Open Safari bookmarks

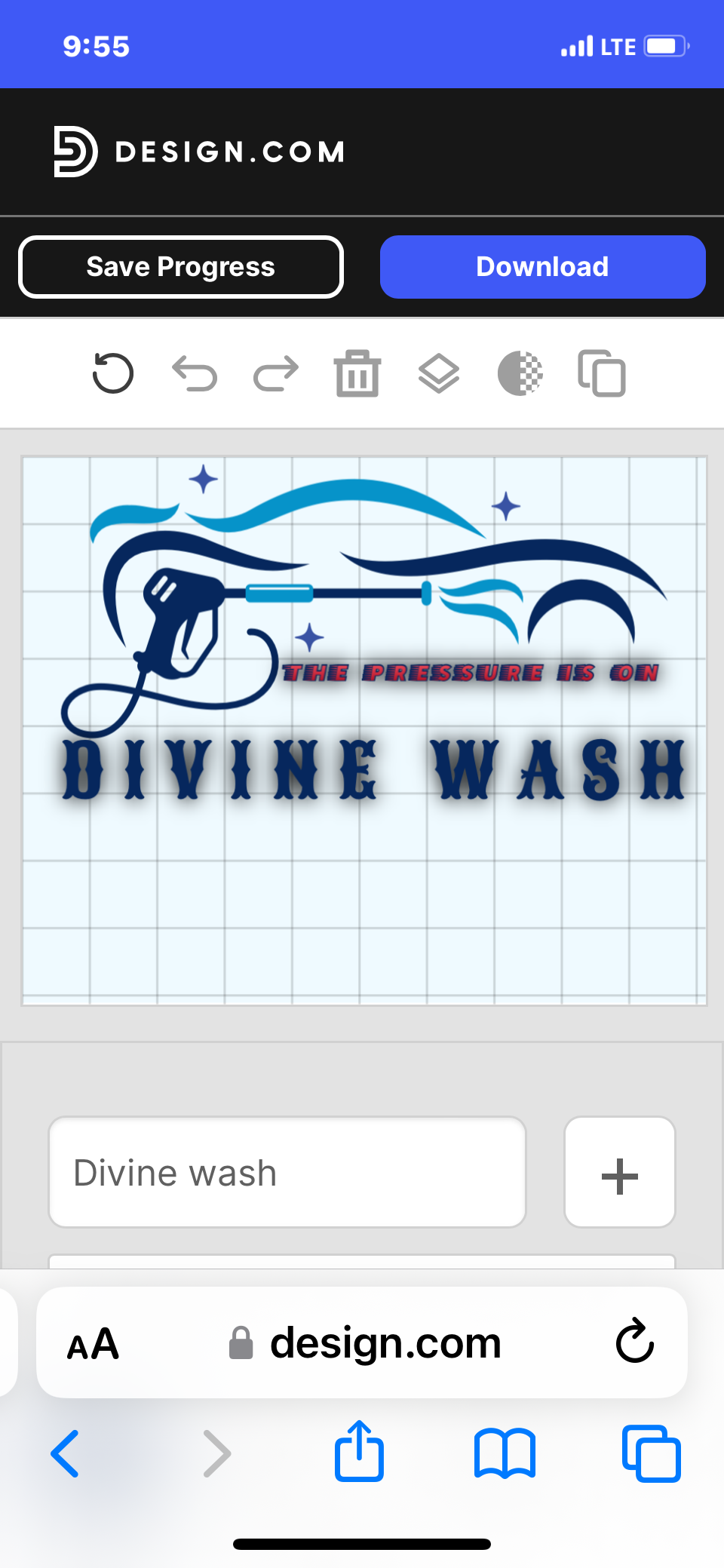(505, 1453)
